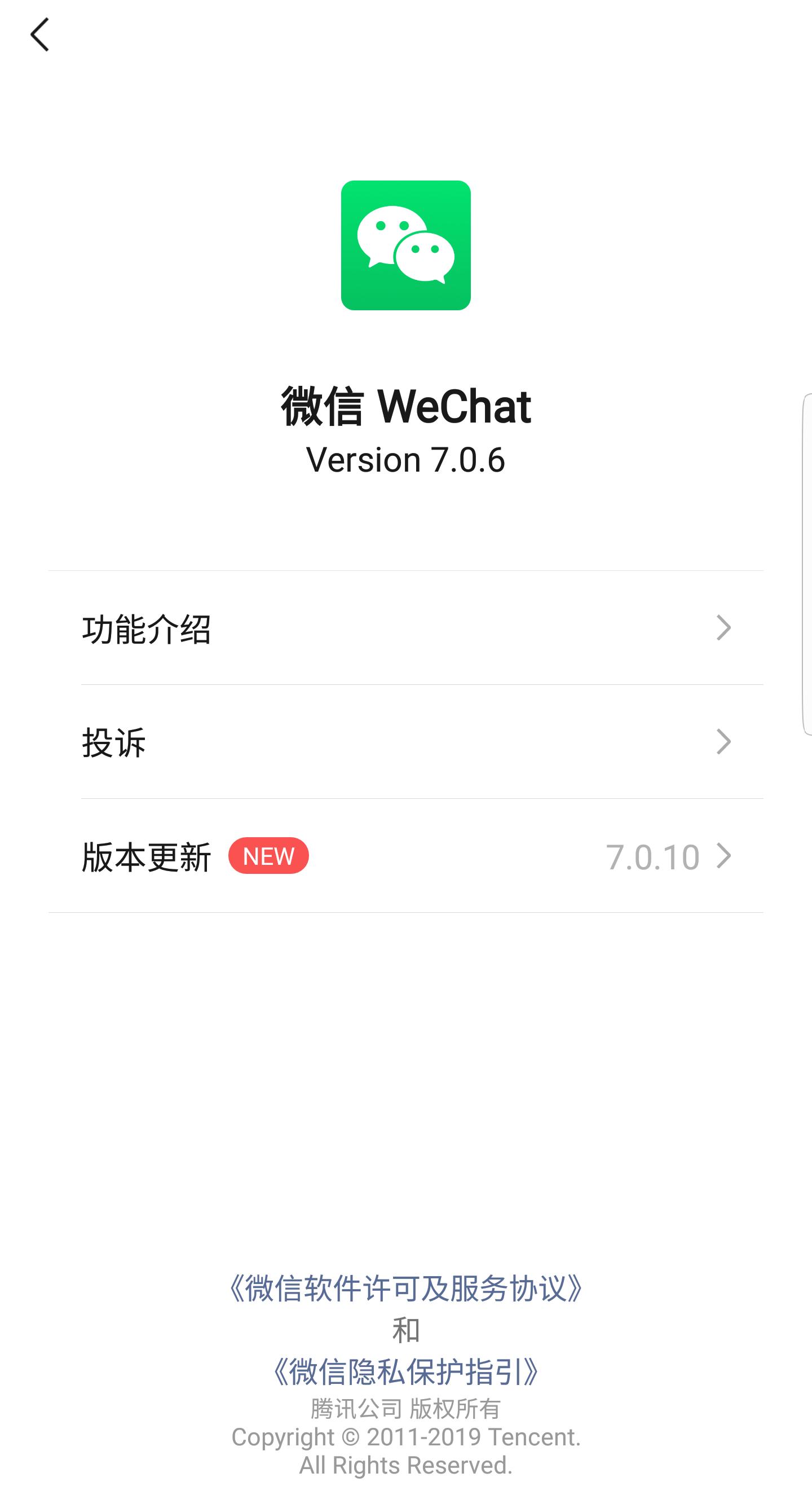Select the 微信 WeChat title text
Viewport: 812px width, 1495px height.
point(406,406)
